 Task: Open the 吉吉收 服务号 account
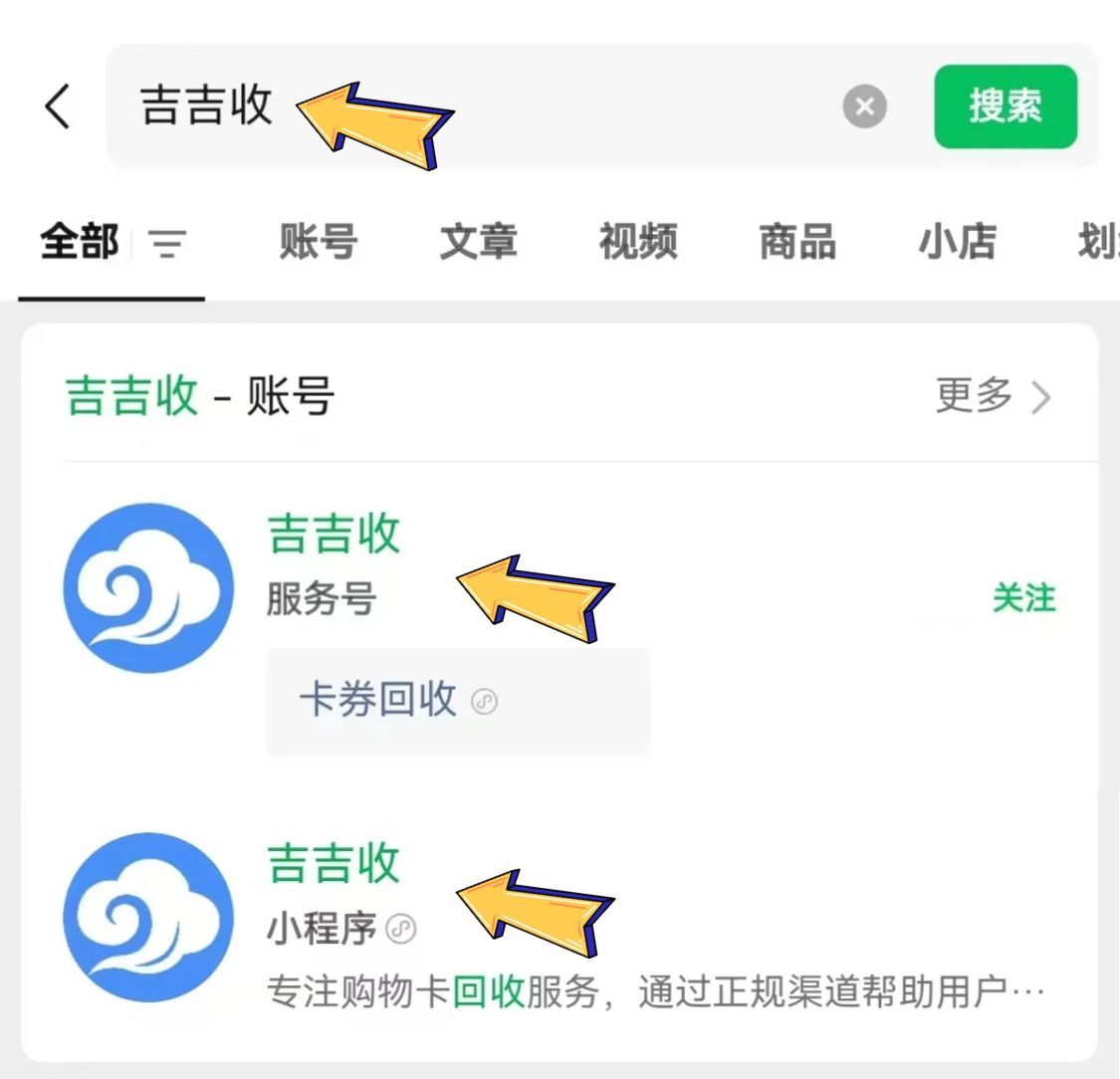click(x=334, y=535)
